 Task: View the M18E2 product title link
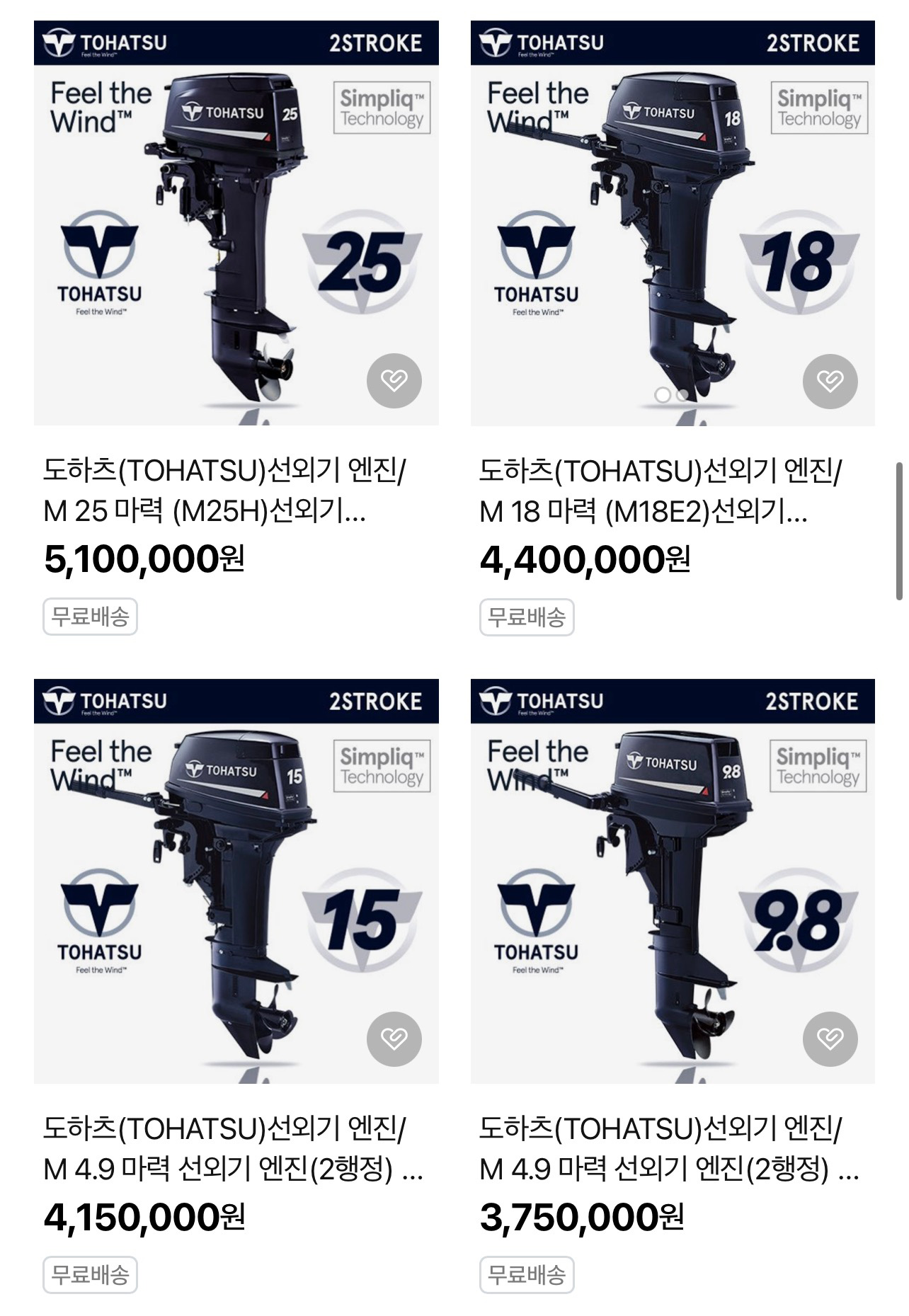point(660,490)
